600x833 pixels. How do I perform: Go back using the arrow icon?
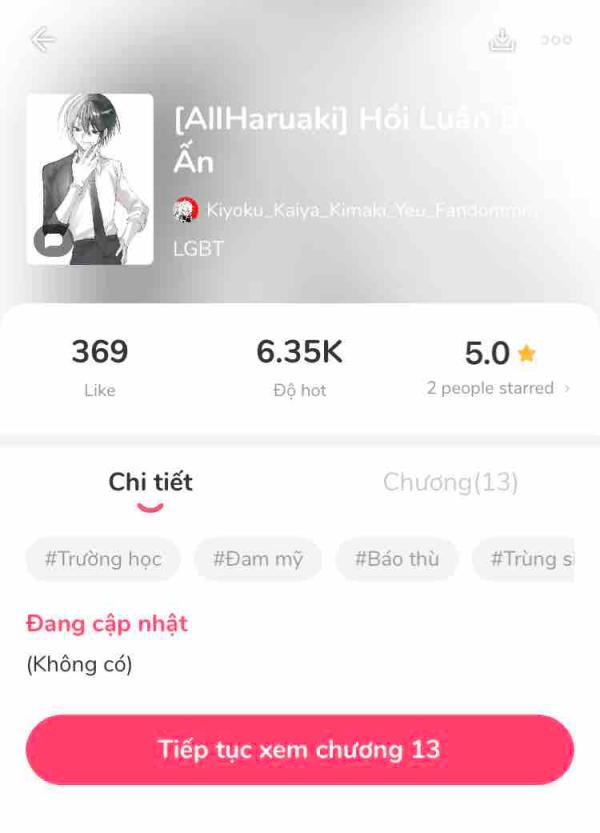point(42,40)
